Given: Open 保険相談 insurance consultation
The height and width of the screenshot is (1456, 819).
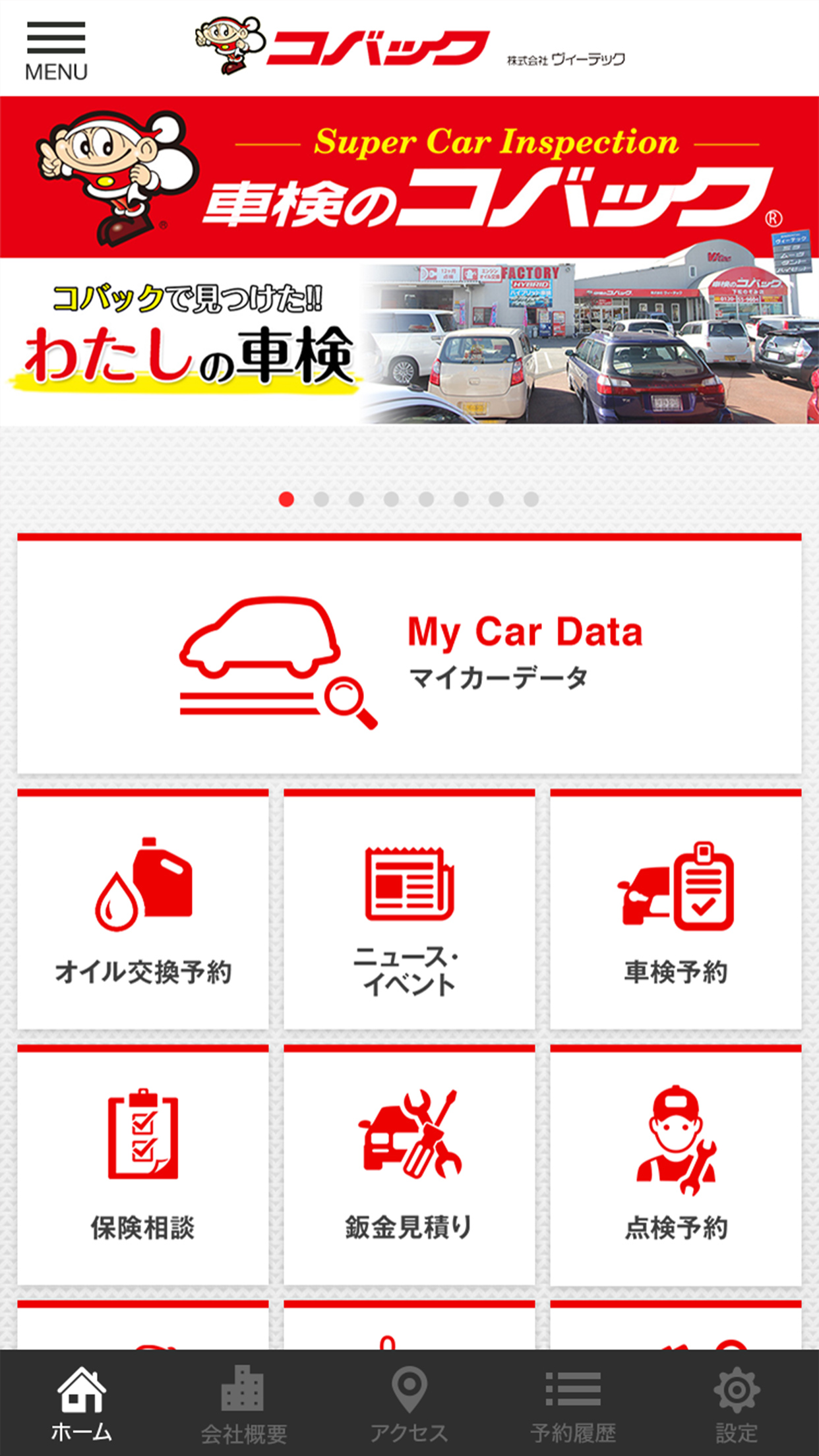Looking at the screenshot, I should click(x=143, y=1165).
